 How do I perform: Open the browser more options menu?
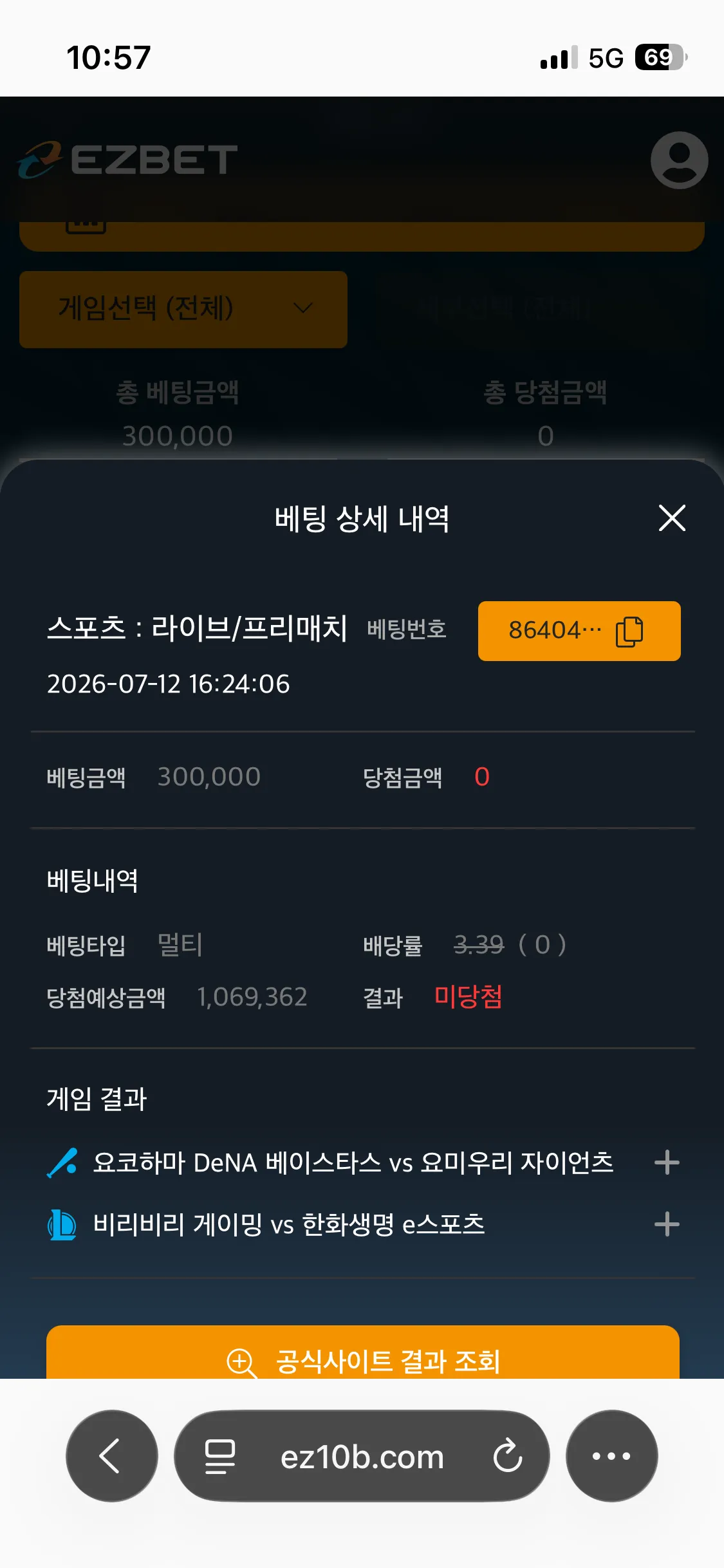611,1456
